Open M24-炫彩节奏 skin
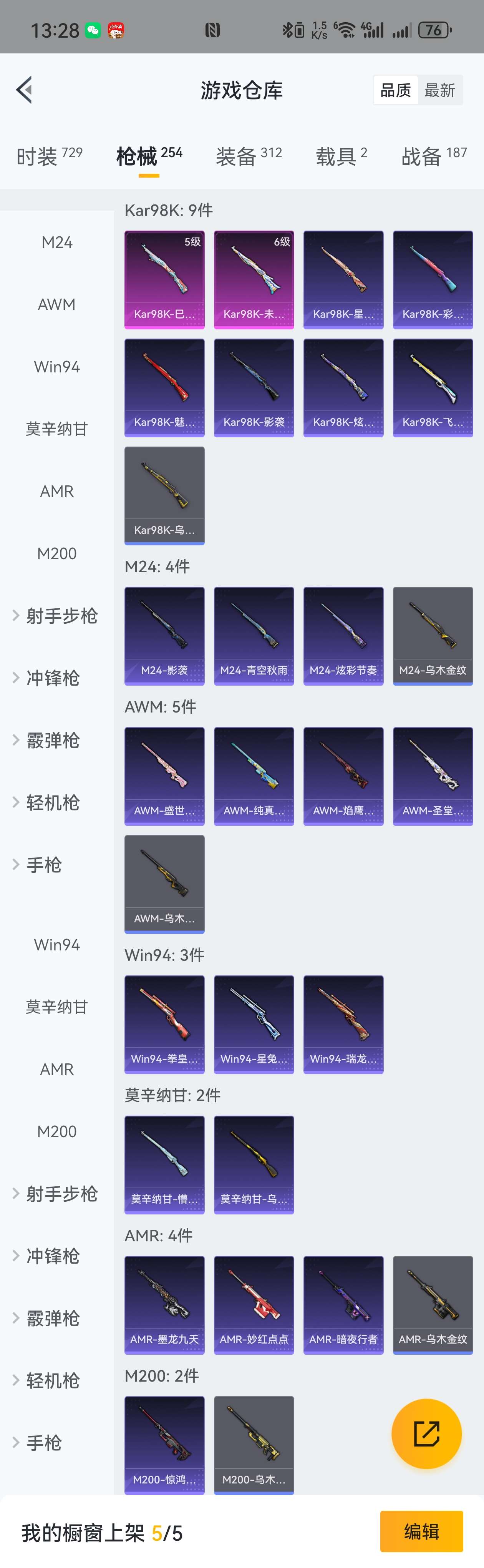 pyautogui.click(x=343, y=636)
